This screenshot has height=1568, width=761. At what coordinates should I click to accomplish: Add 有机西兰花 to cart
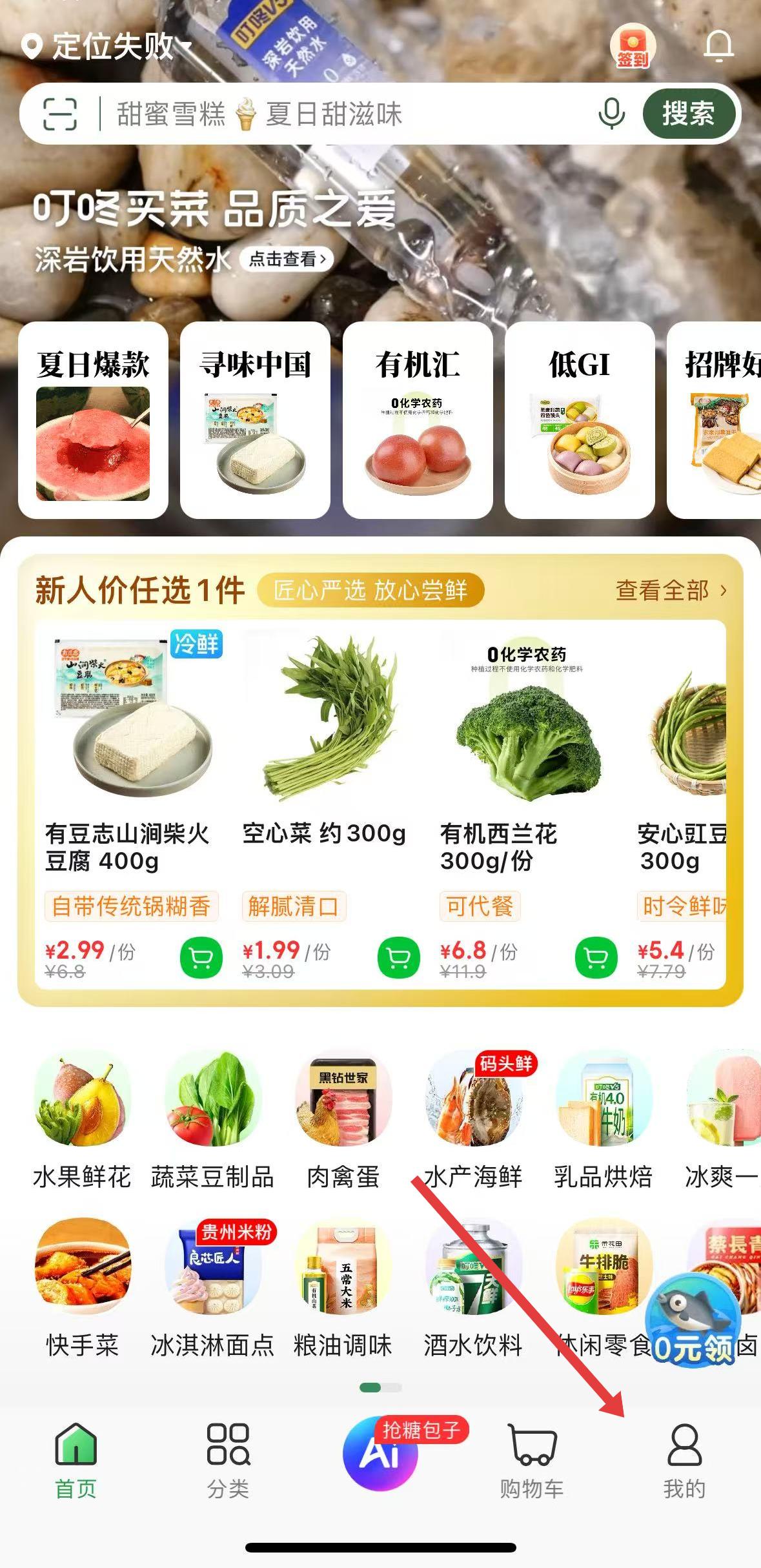click(596, 957)
